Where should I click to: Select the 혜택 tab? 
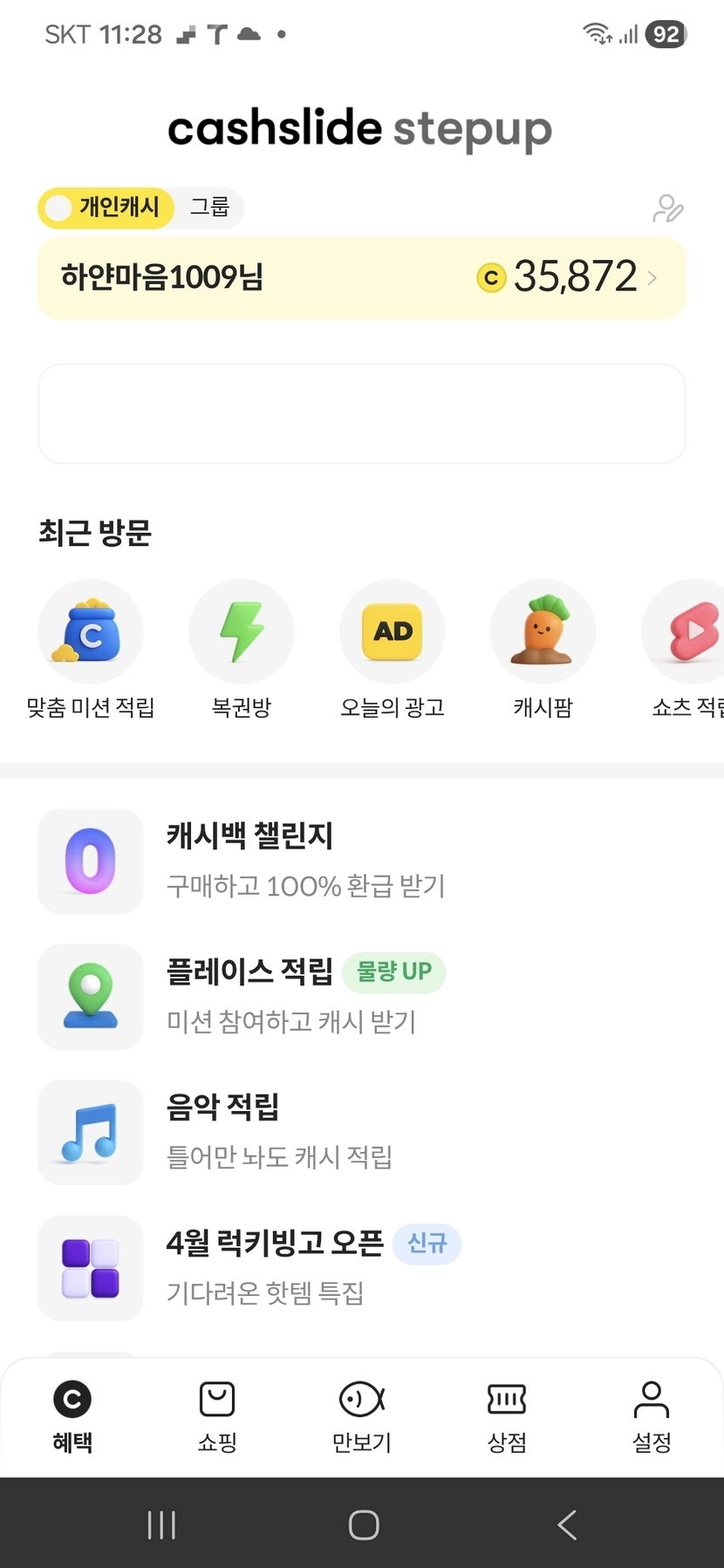(x=72, y=1417)
